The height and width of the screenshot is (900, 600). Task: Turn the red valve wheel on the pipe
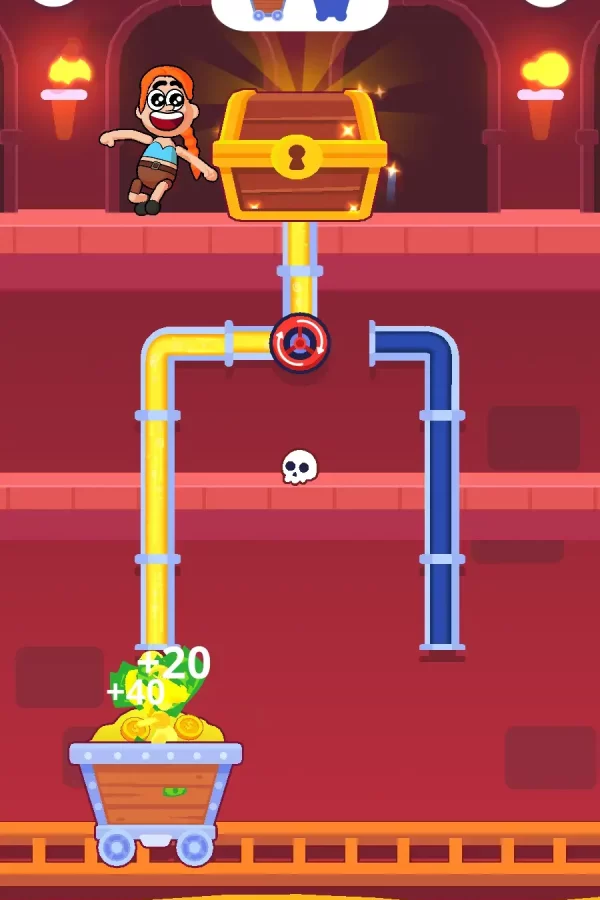299,343
